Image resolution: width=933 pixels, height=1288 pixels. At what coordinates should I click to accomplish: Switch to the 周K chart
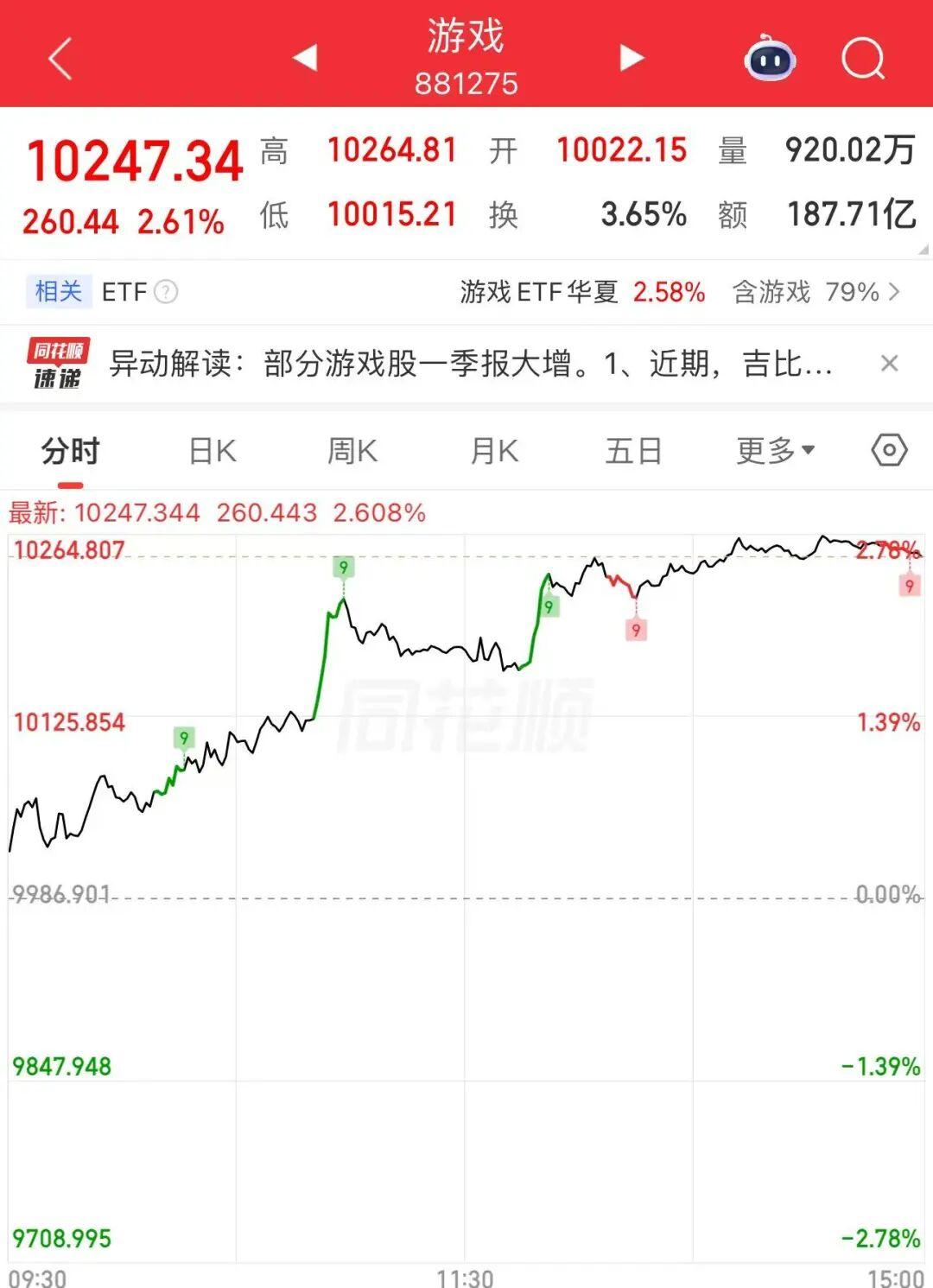pos(352,451)
